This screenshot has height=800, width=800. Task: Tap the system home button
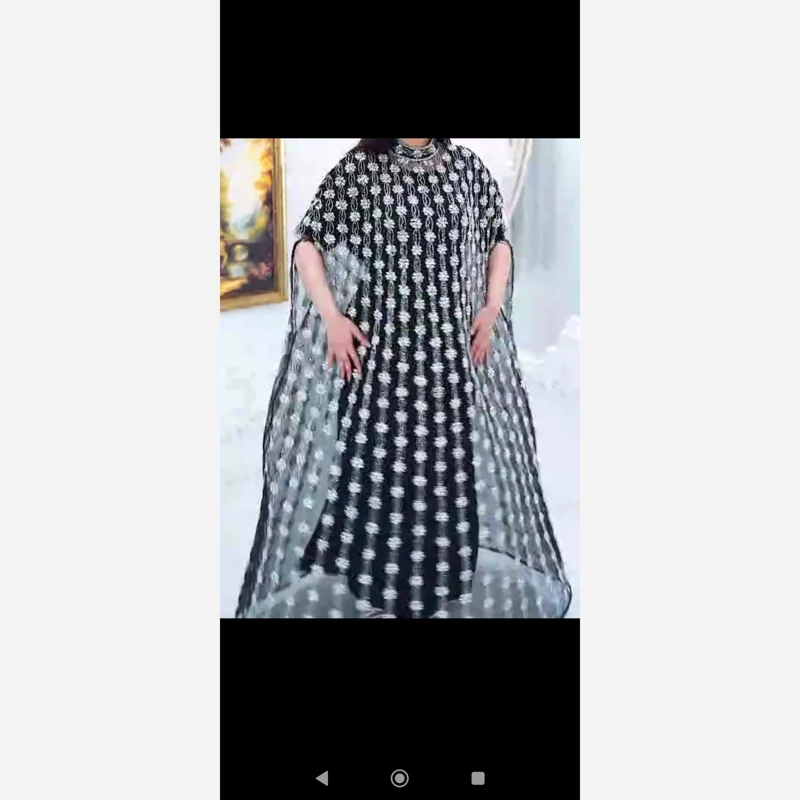tap(399, 778)
